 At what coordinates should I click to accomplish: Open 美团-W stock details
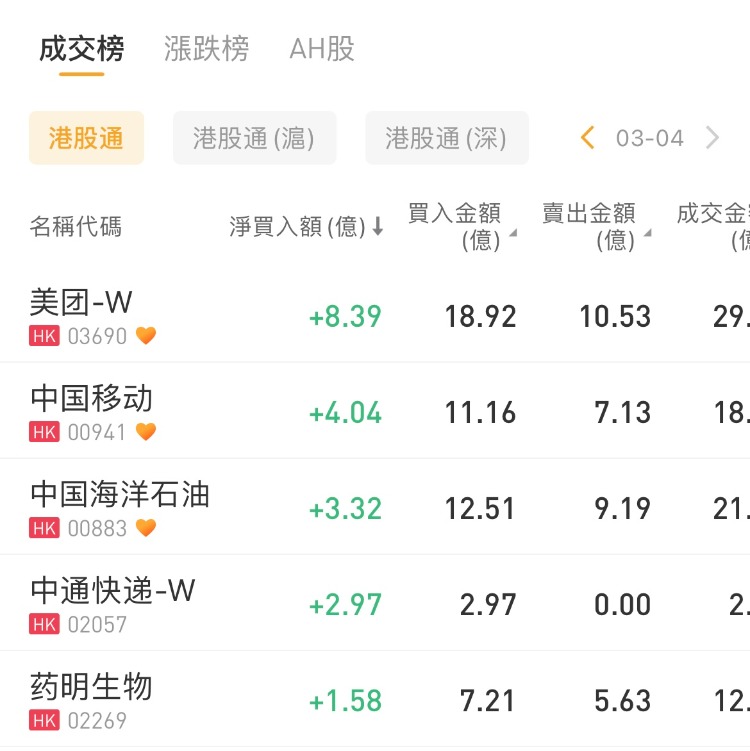[x=82, y=303]
